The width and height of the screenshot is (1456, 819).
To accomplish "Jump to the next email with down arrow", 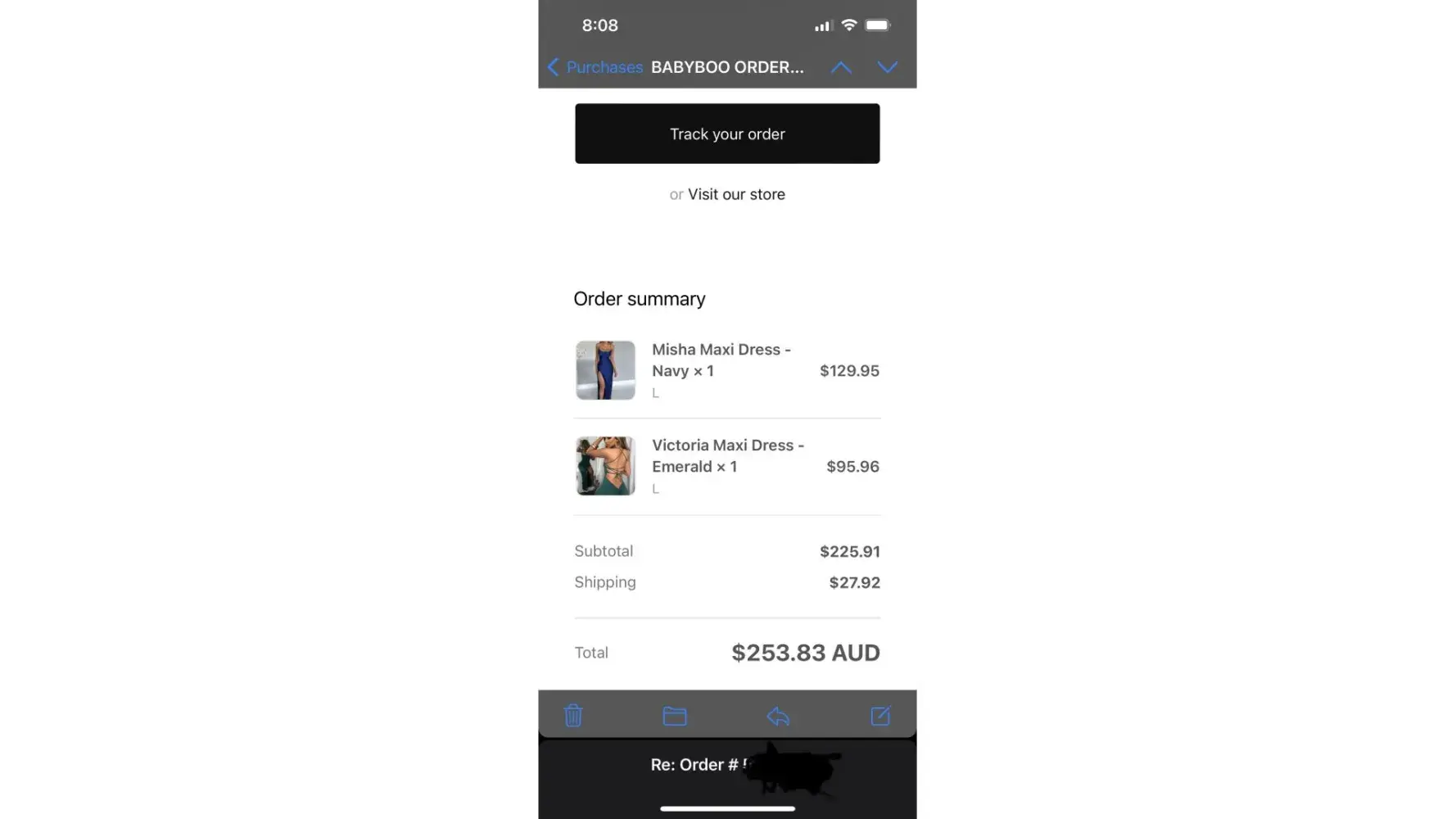I will (887, 67).
